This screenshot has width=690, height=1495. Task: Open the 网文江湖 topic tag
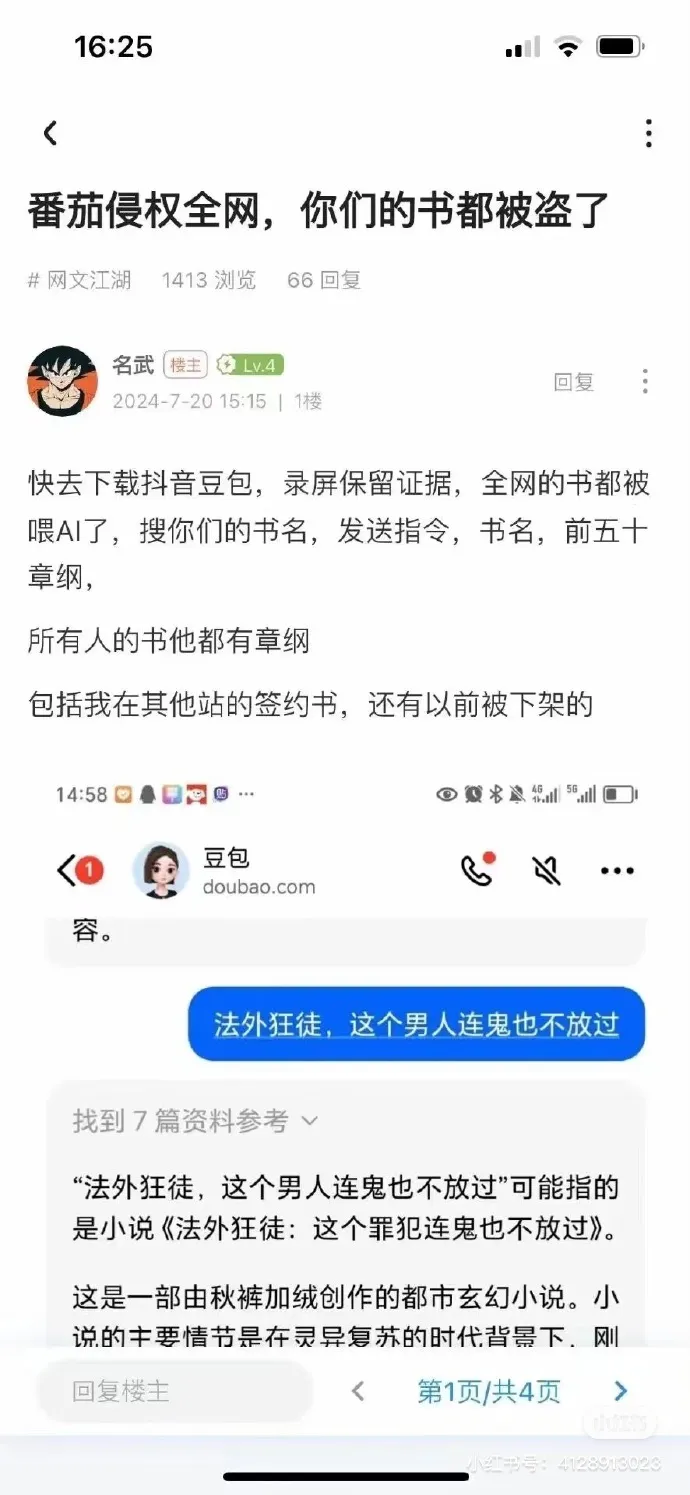[x=80, y=280]
